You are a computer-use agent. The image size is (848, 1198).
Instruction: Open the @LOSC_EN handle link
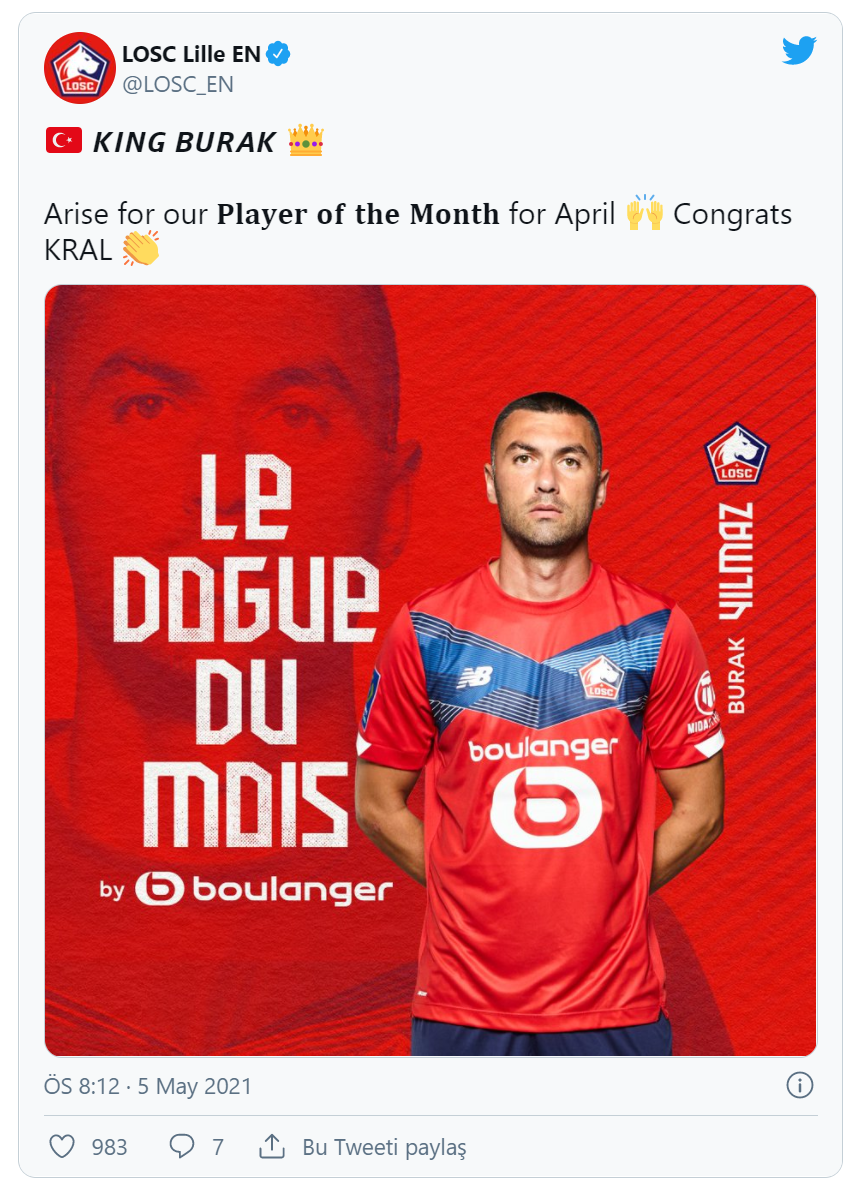(177, 84)
